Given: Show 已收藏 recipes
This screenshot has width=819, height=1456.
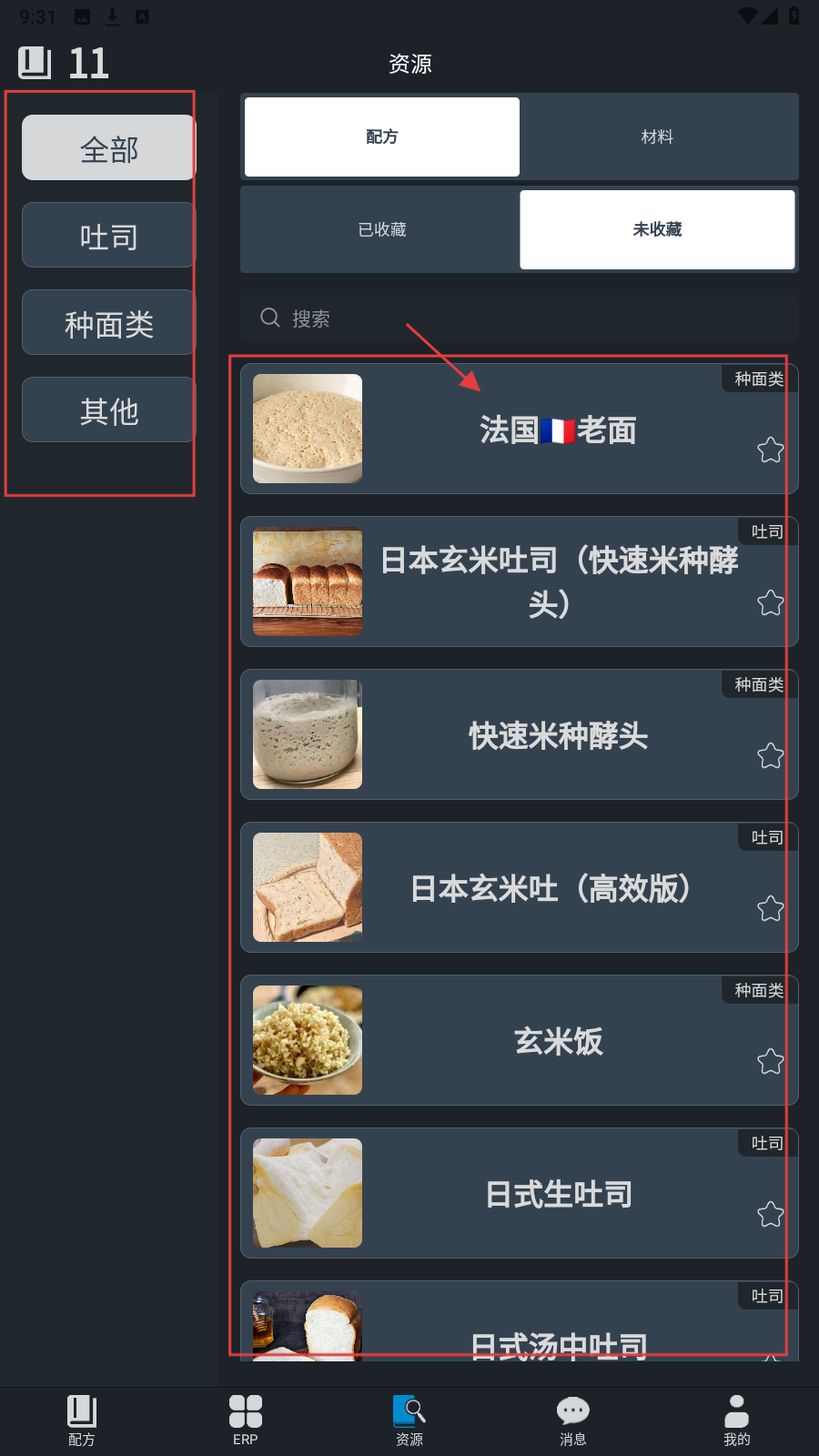Looking at the screenshot, I should pyautogui.click(x=382, y=229).
